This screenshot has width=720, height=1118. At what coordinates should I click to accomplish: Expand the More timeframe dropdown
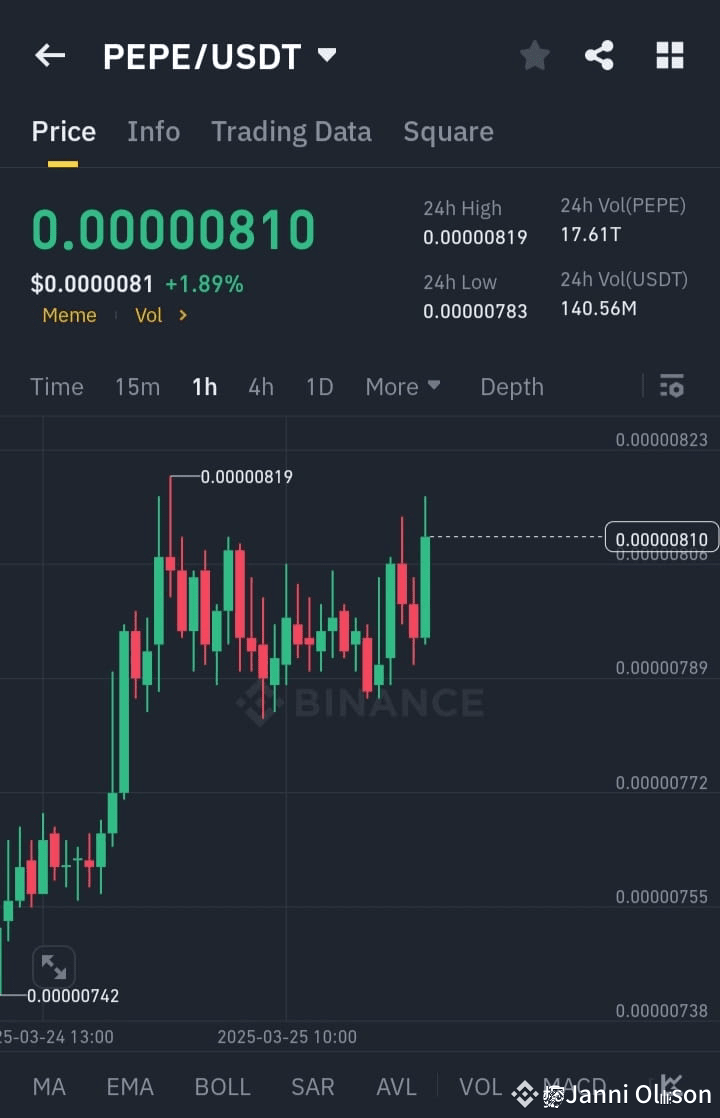(403, 386)
